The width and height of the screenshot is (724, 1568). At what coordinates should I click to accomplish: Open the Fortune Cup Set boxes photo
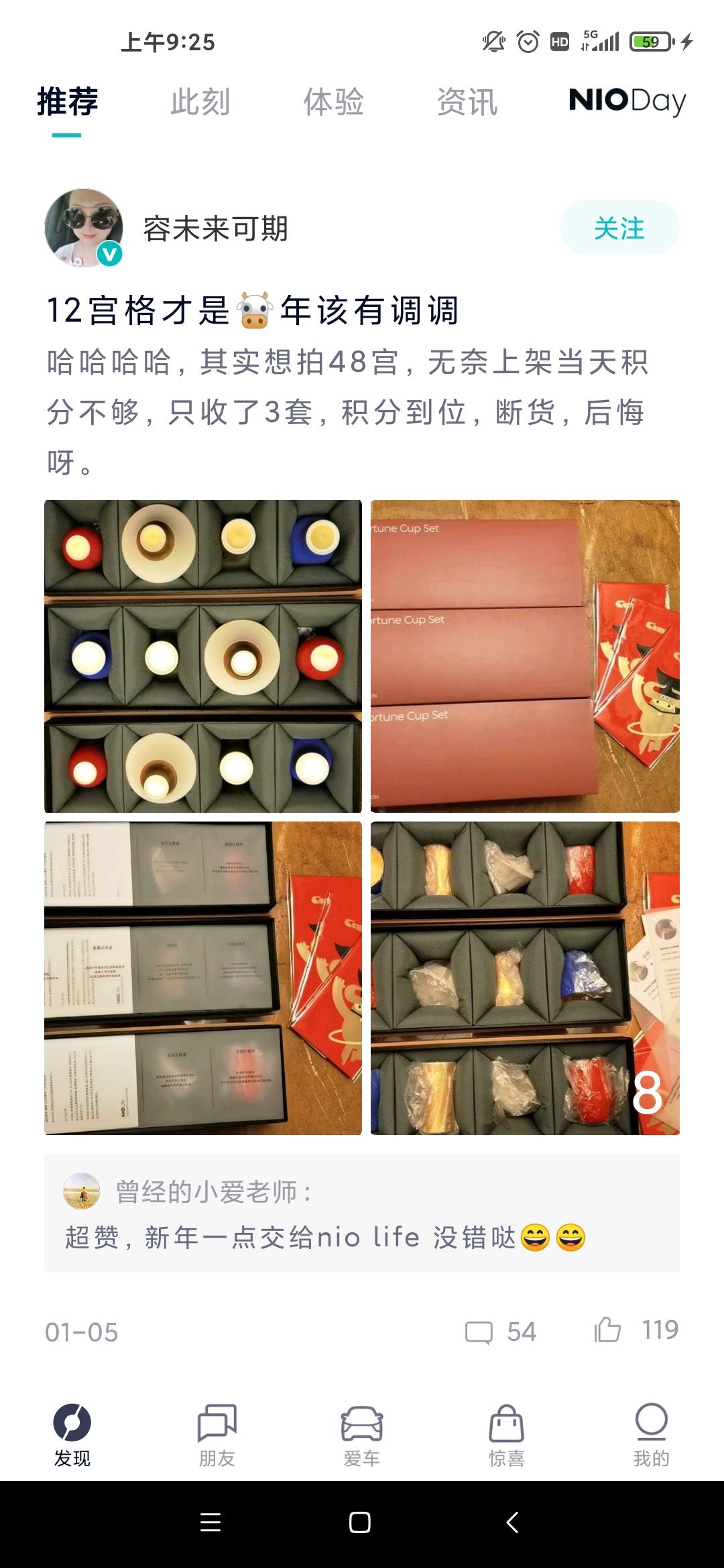point(525,656)
